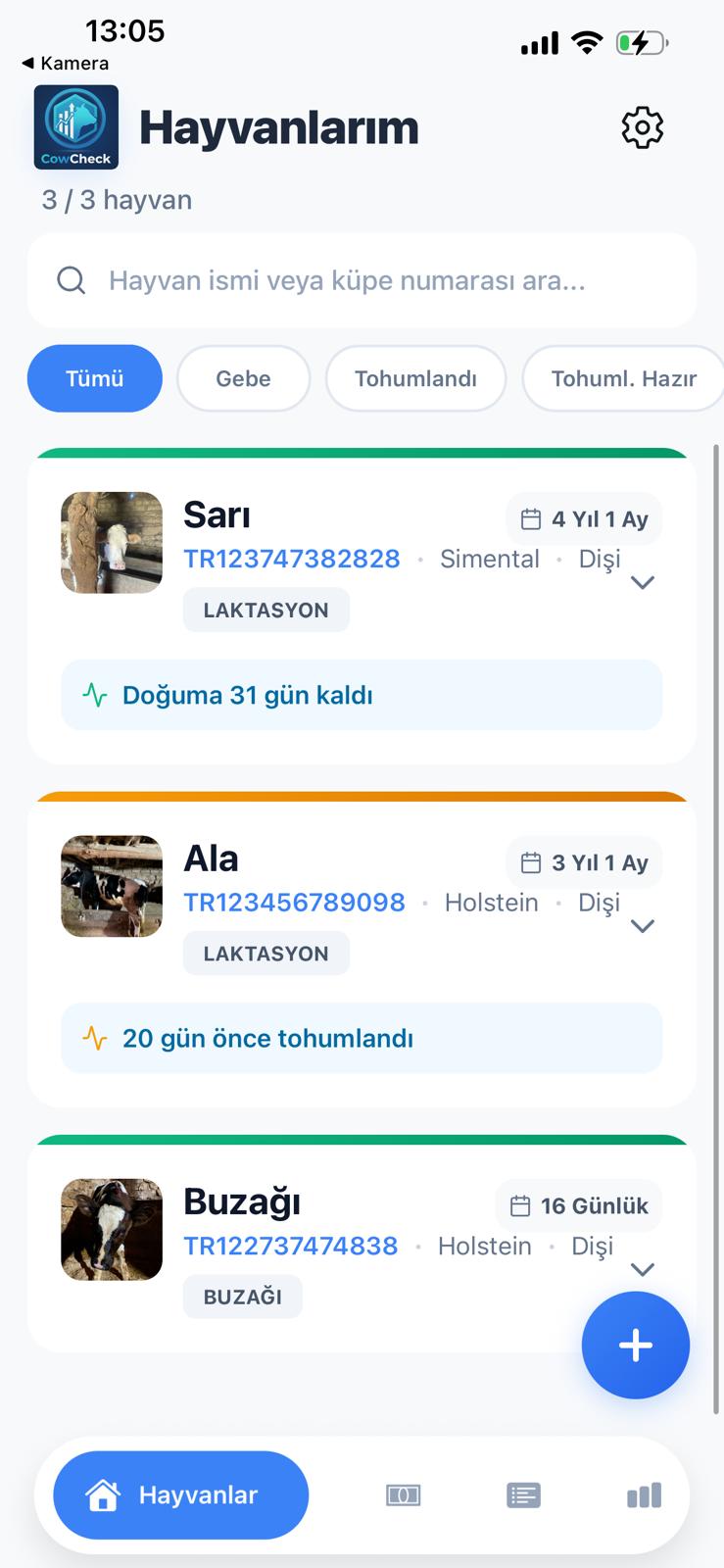
Task: Activate the Tohuml. Hazır filter
Action: click(624, 378)
